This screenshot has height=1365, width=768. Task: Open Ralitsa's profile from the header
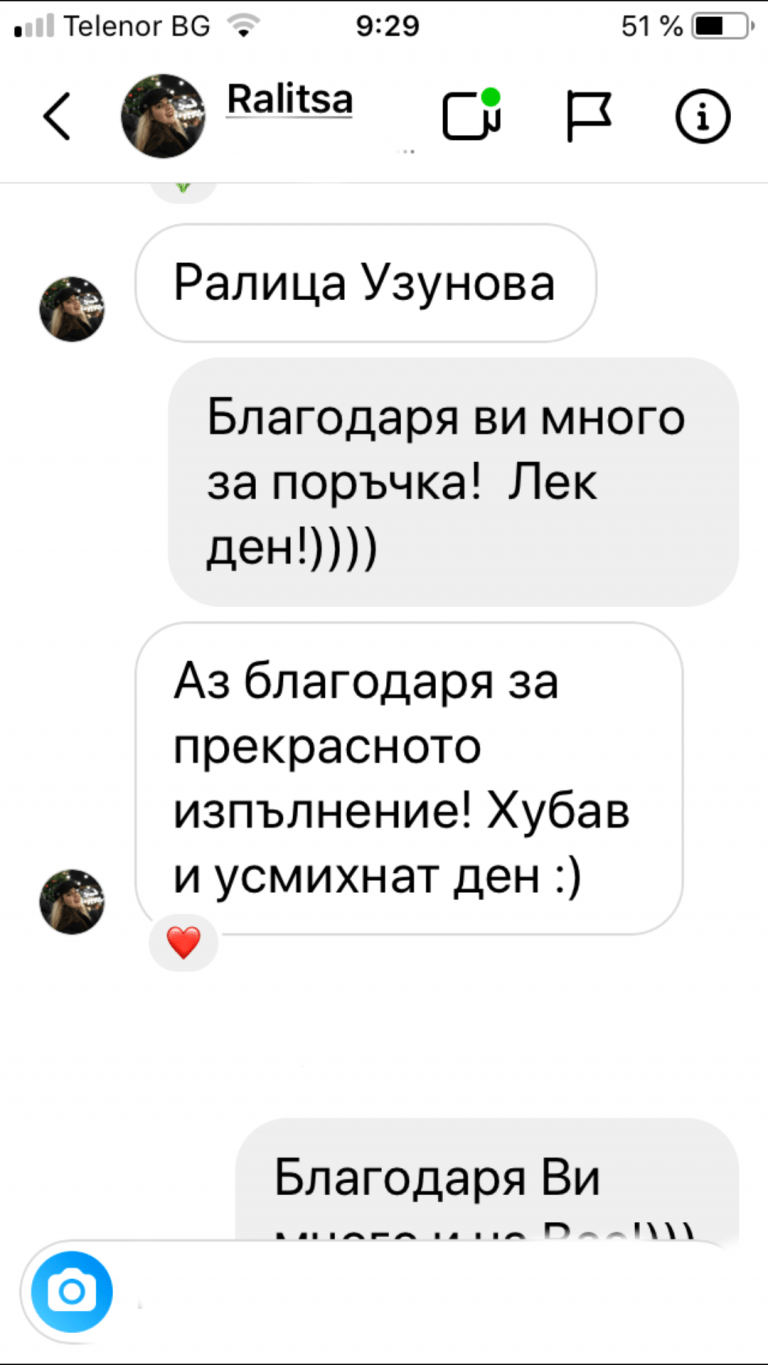pyautogui.click(x=289, y=101)
